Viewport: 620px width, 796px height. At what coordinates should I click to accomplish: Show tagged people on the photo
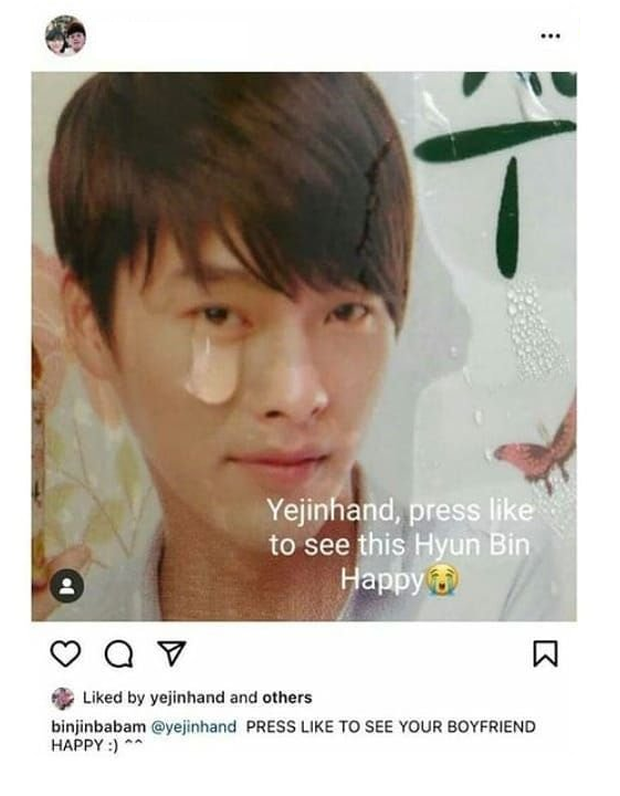pos(66,587)
